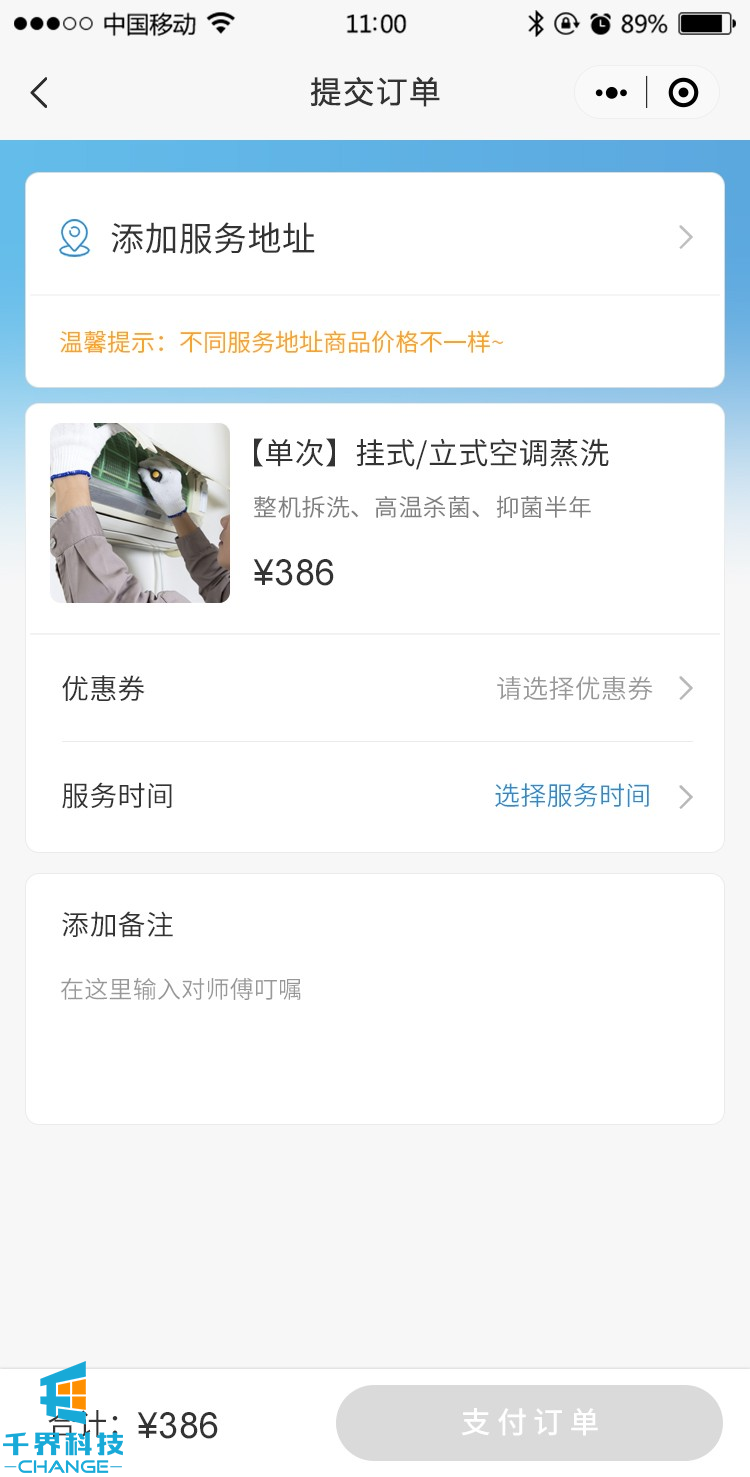This screenshot has width=750, height=1477.
Task: Go back from the 提交订单 page
Action: pos(39,93)
